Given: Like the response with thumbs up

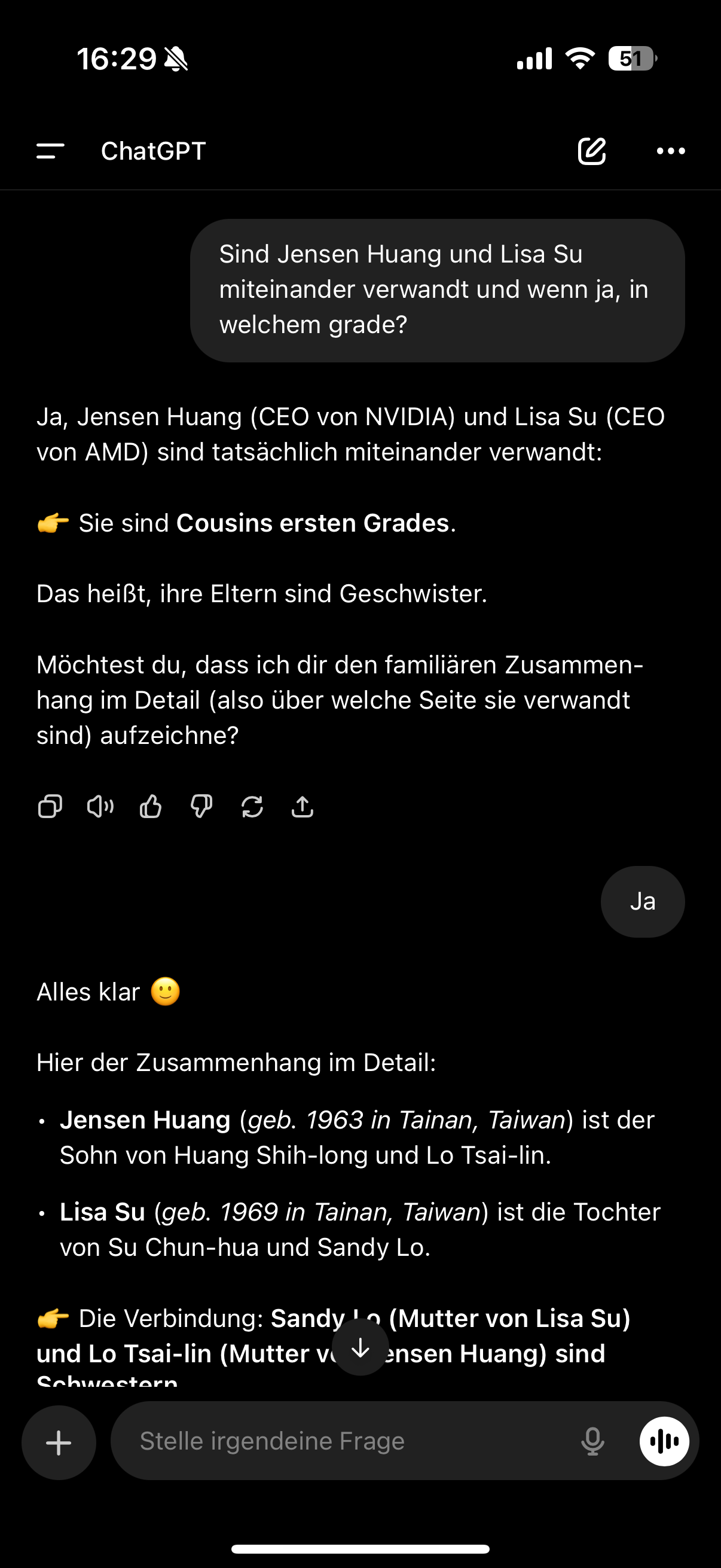Looking at the screenshot, I should tap(151, 807).
